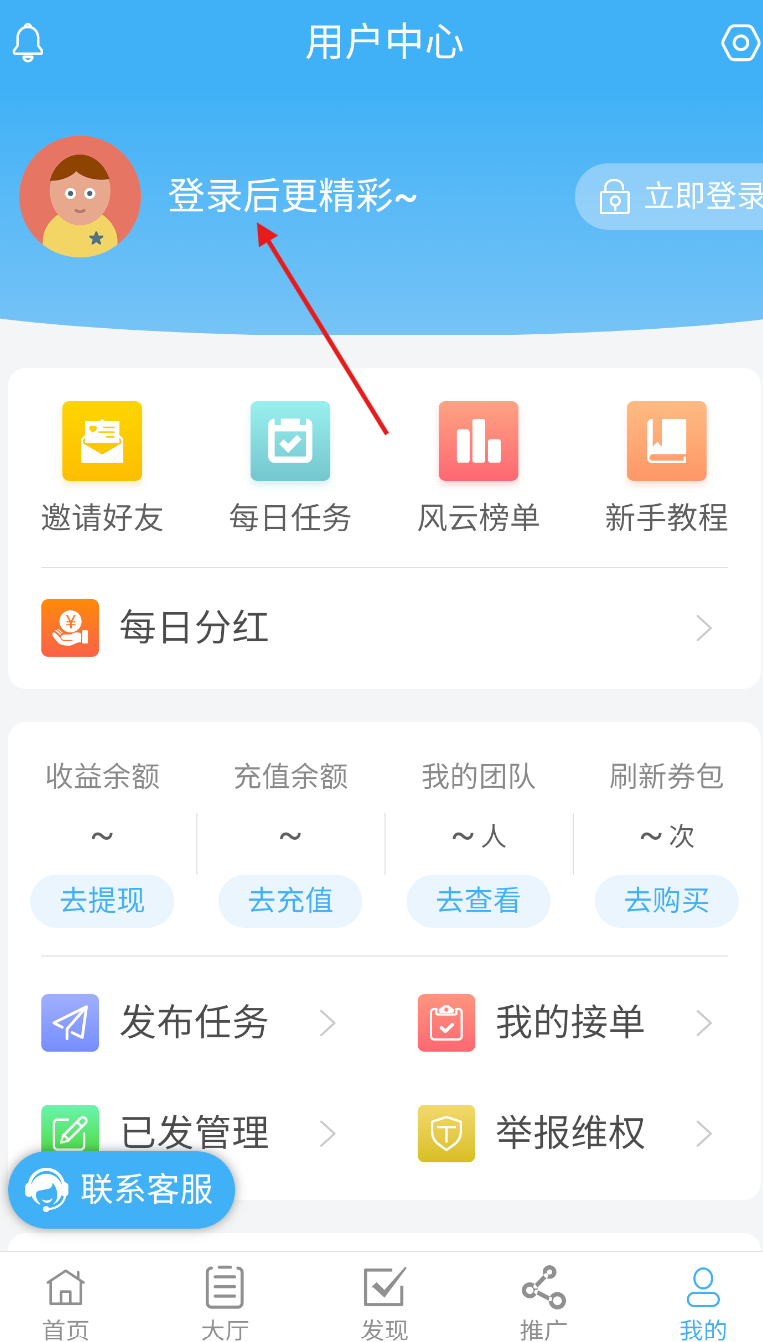Viewport: 763px width, 1342px height.
Task: Open 每日任务 daily tasks
Action: tap(290, 466)
